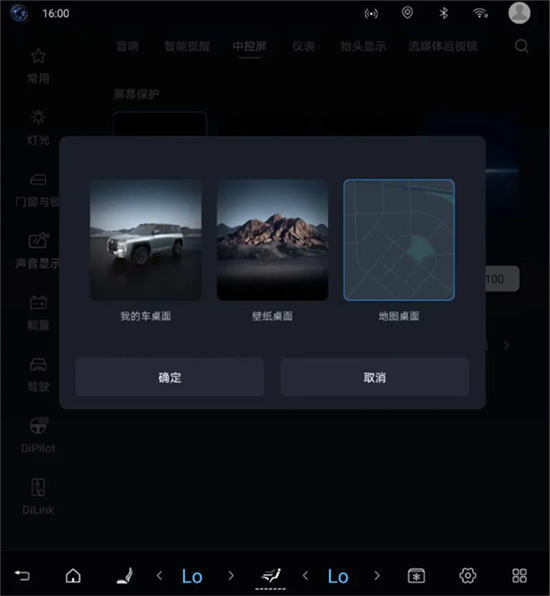This screenshot has width=550, height=596.
Task: Open the all apps grid
Action: coord(519,575)
